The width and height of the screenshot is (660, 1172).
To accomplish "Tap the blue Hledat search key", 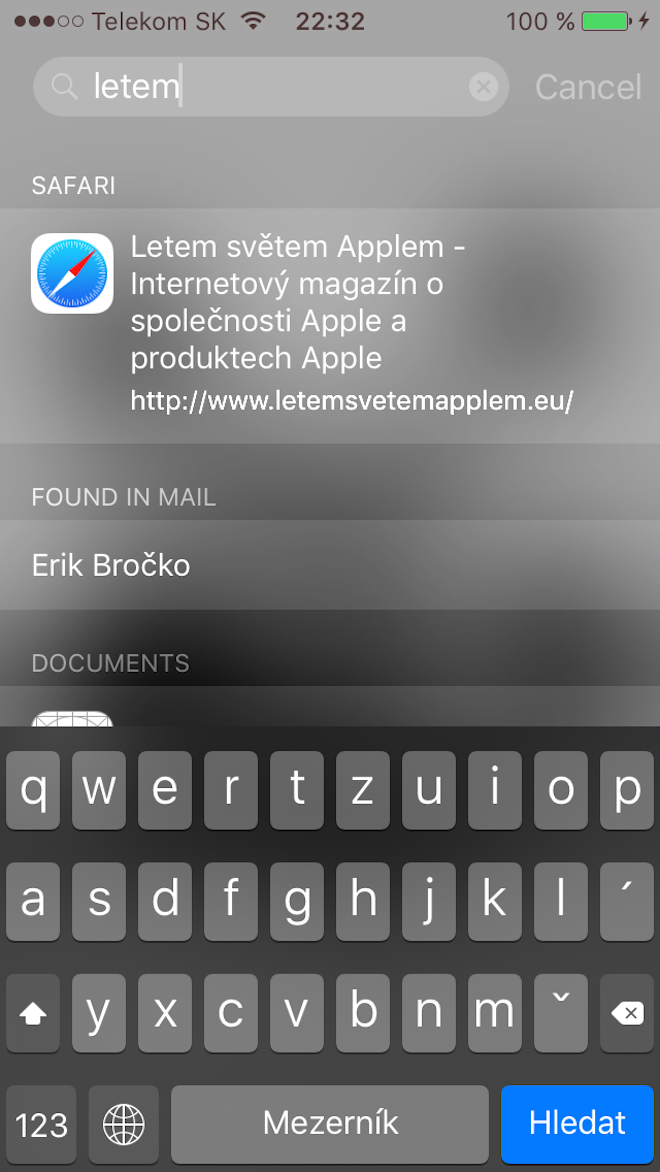I will (x=577, y=1123).
